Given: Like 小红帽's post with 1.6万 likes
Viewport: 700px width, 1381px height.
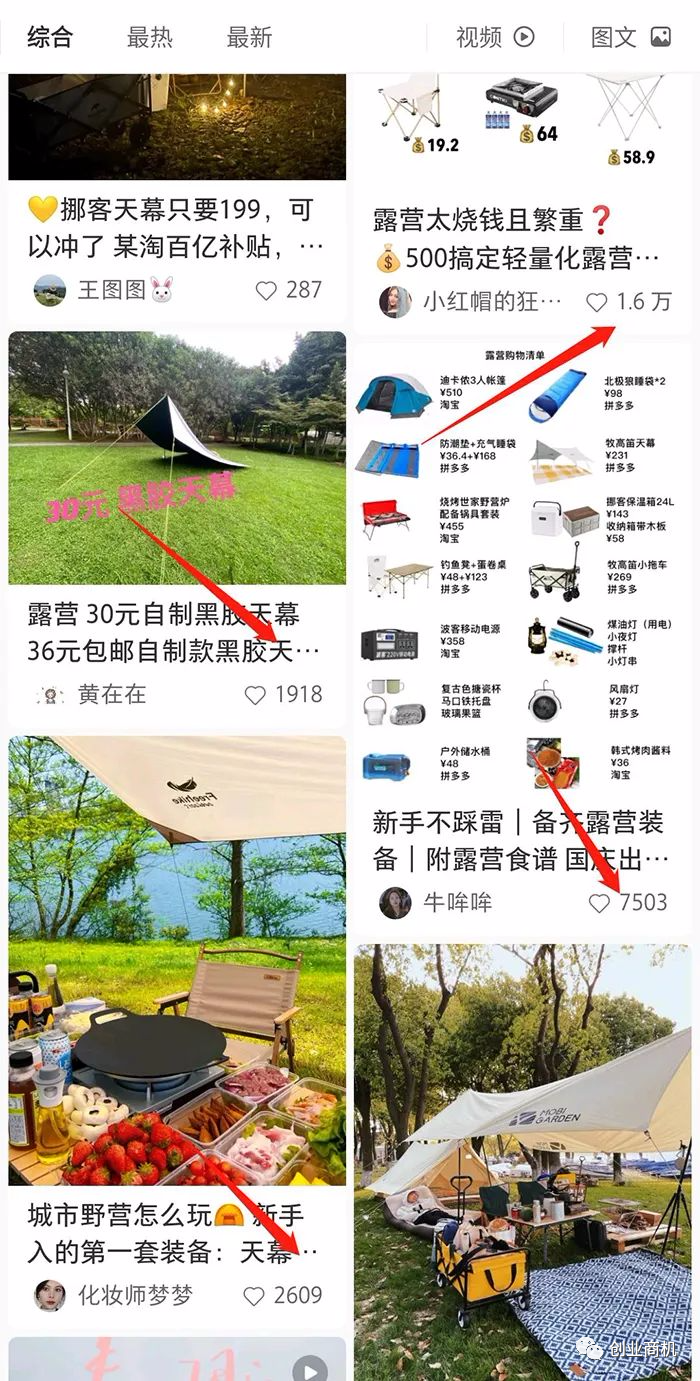Looking at the screenshot, I should pos(597,302).
